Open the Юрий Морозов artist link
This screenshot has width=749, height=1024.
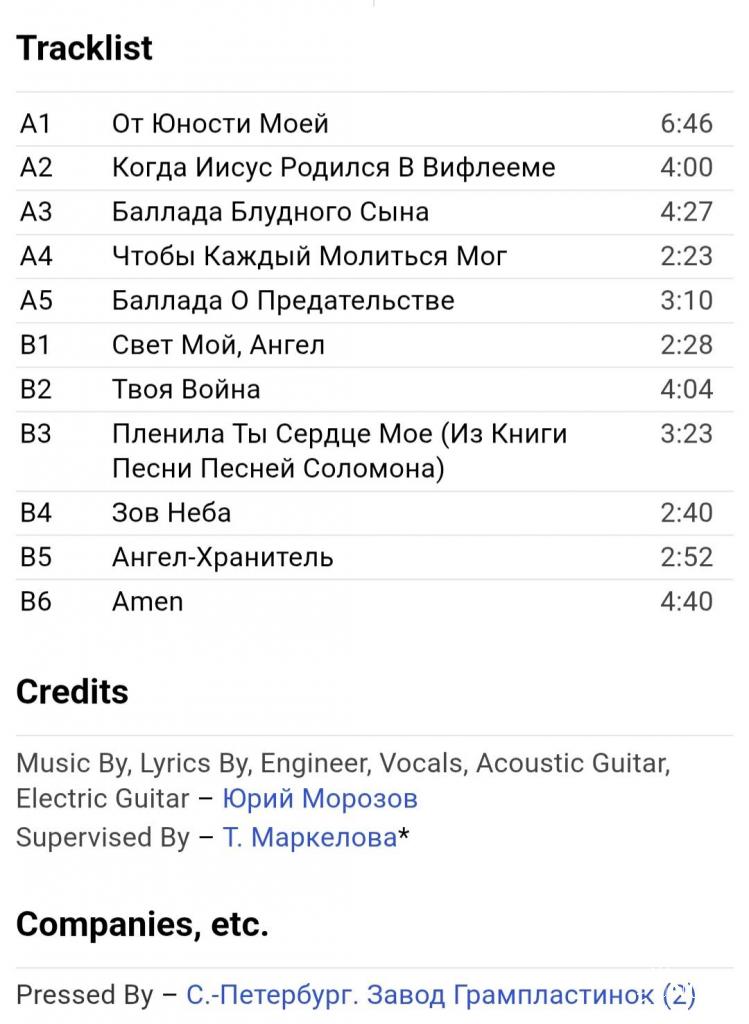(319, 799)
